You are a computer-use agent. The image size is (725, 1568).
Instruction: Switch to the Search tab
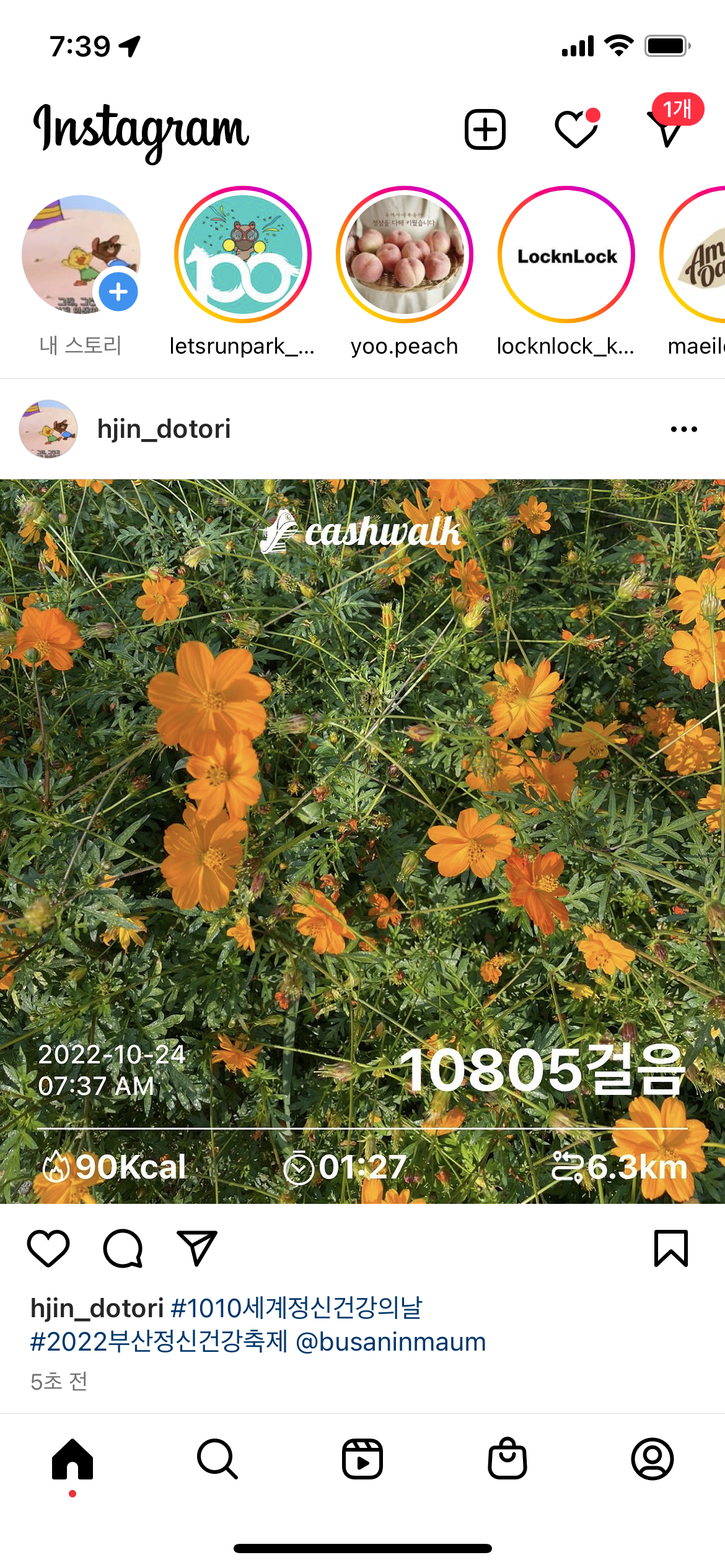tap(217, 1459)
